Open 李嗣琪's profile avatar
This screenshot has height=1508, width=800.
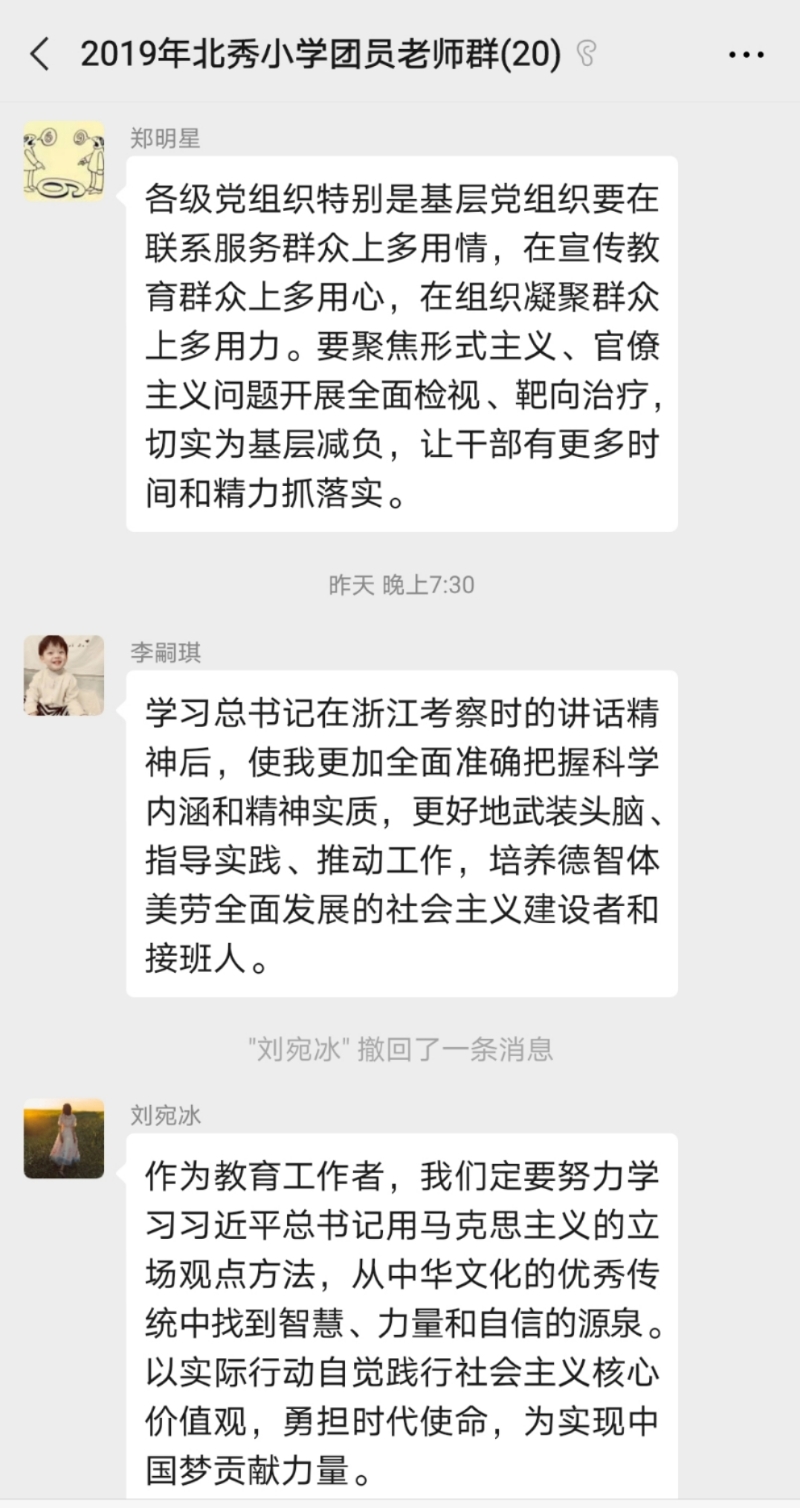pyautogui.click(x=64, y=675)
